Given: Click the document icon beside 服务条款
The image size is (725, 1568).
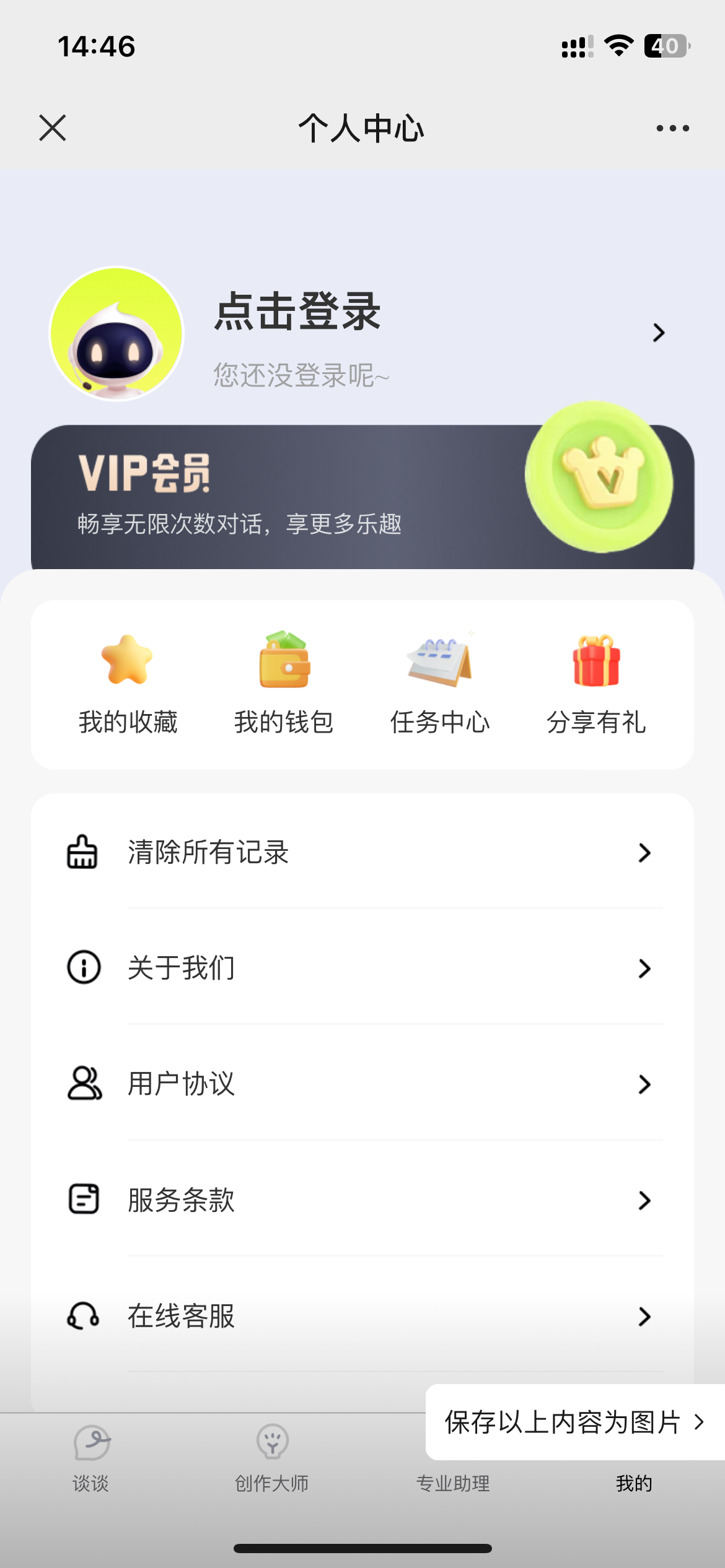Looking at the screenshot, I should click(x=82, y=1201).
